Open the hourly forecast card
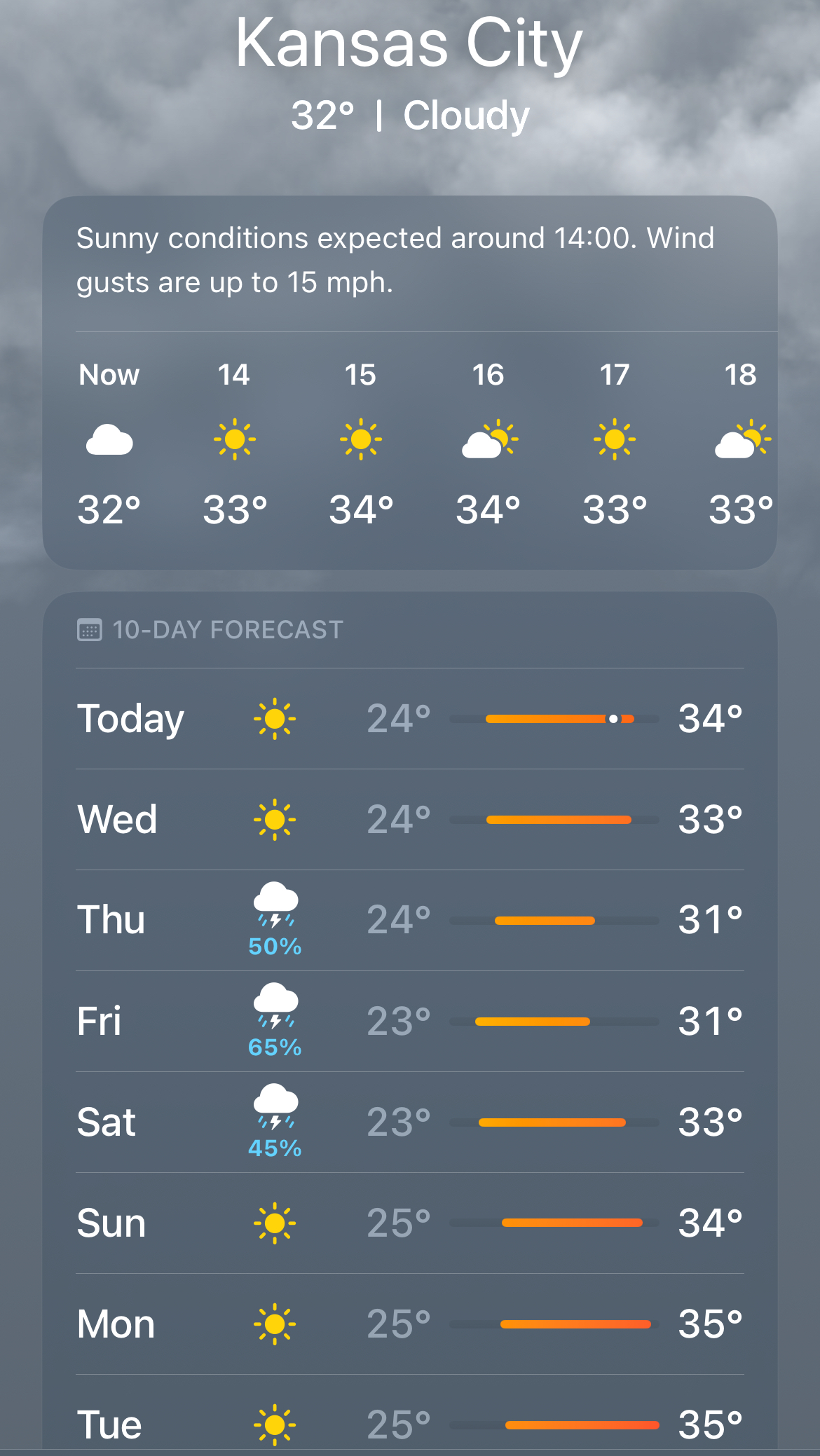This screenshot has width=820, height=1456. coord(410,382)
